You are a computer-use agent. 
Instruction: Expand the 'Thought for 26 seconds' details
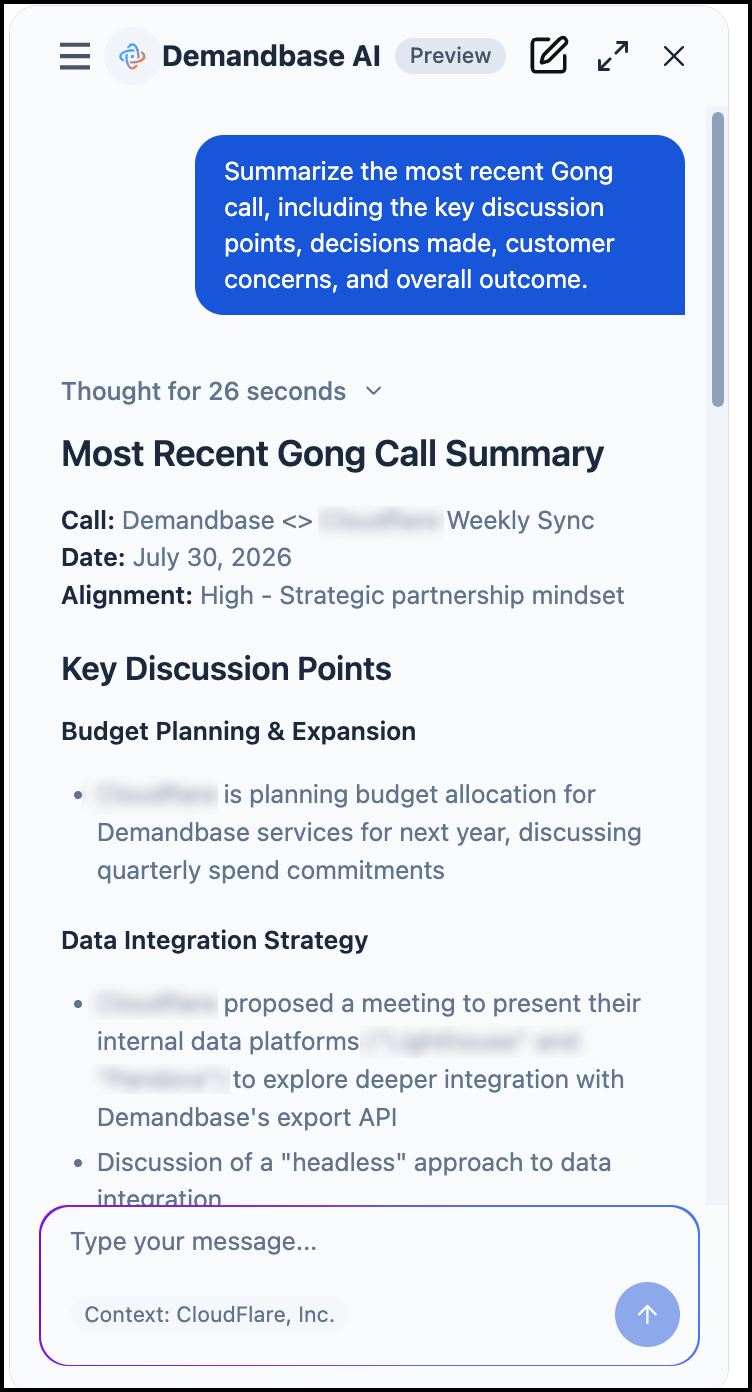(x=222, y=391)
